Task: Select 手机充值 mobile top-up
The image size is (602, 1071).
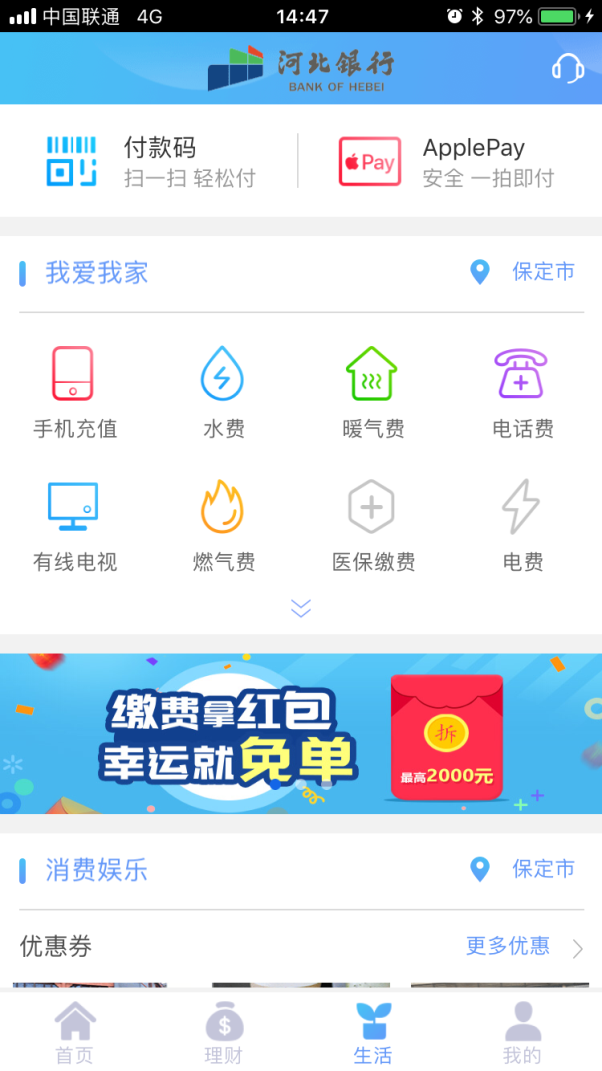Action: tap(74, 392)
